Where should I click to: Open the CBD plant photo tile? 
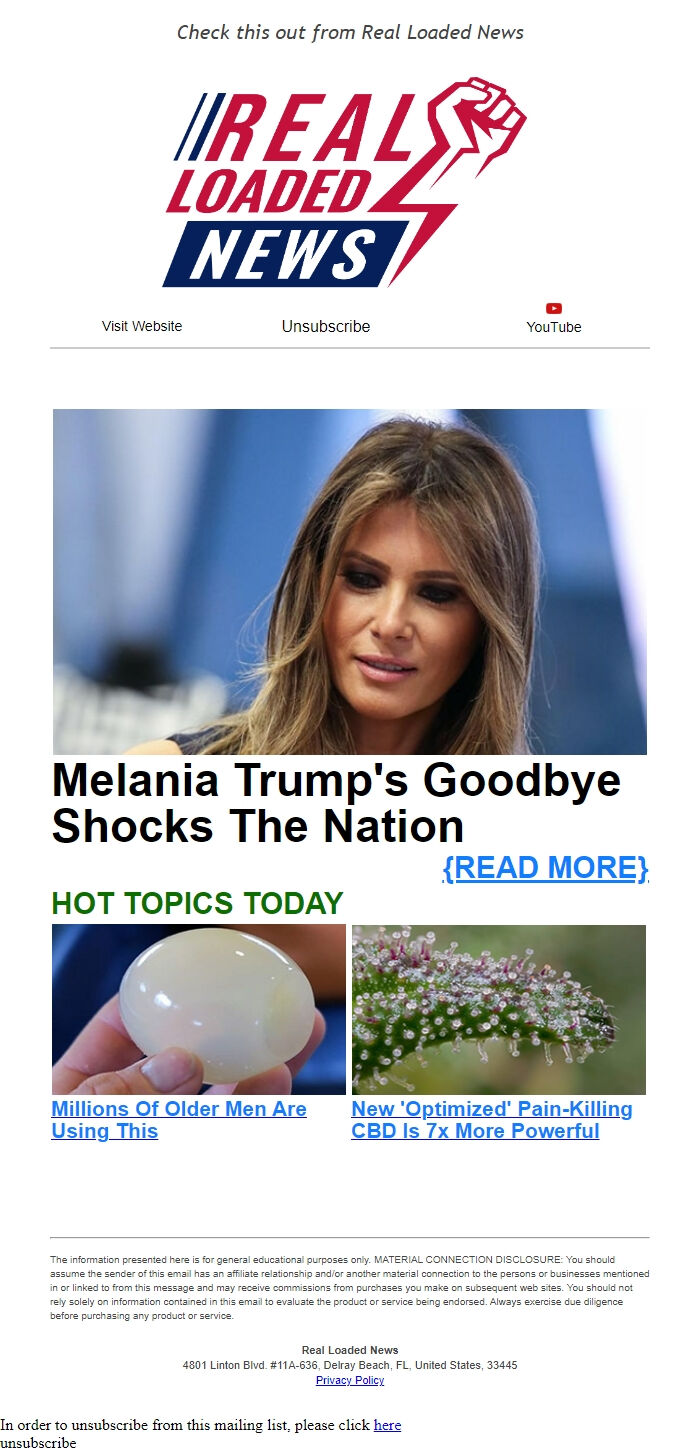pos(498,1009)
